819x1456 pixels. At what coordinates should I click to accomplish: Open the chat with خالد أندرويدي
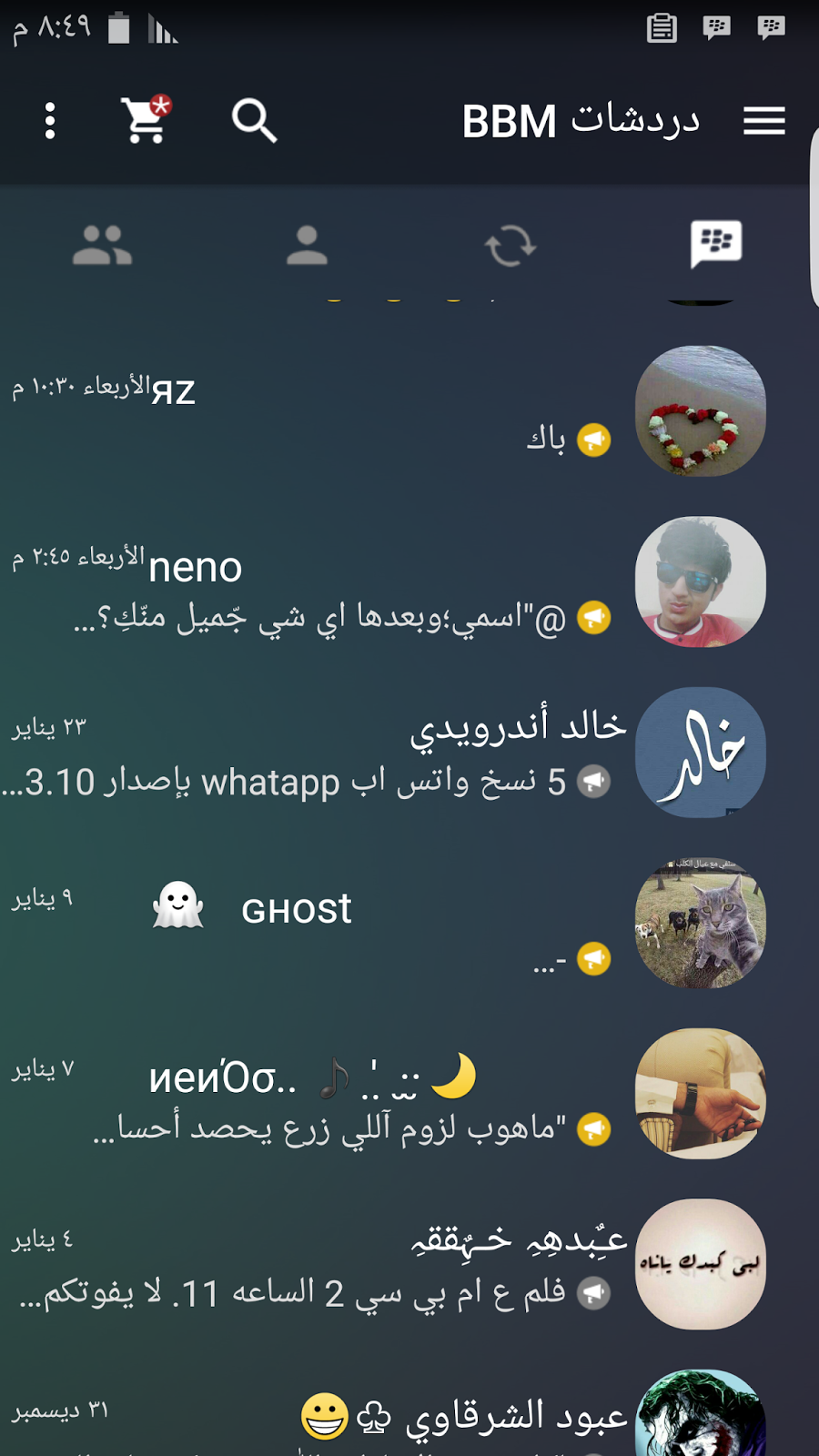click(409, 753)
